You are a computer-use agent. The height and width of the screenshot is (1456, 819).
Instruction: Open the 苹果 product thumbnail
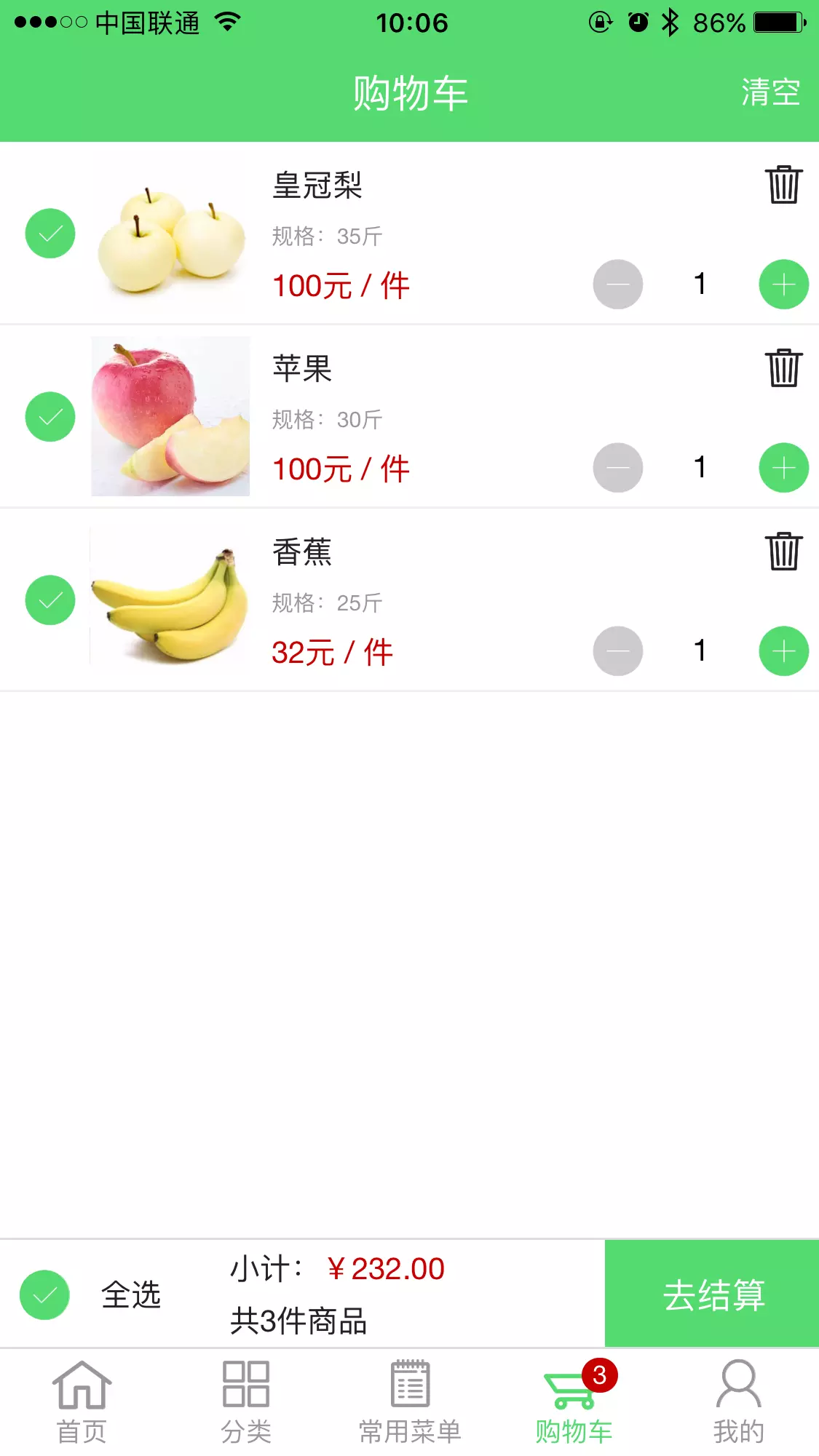tap(170, 416)
